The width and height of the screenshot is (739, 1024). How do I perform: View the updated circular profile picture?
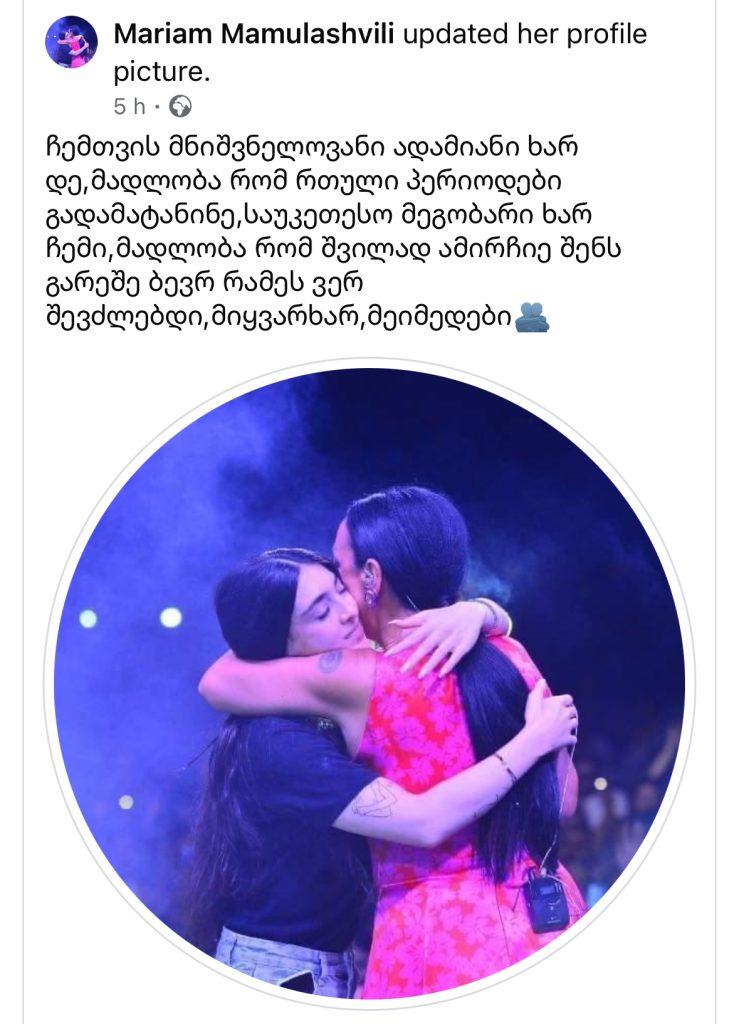pyautogui.click(x=369, y=684)
